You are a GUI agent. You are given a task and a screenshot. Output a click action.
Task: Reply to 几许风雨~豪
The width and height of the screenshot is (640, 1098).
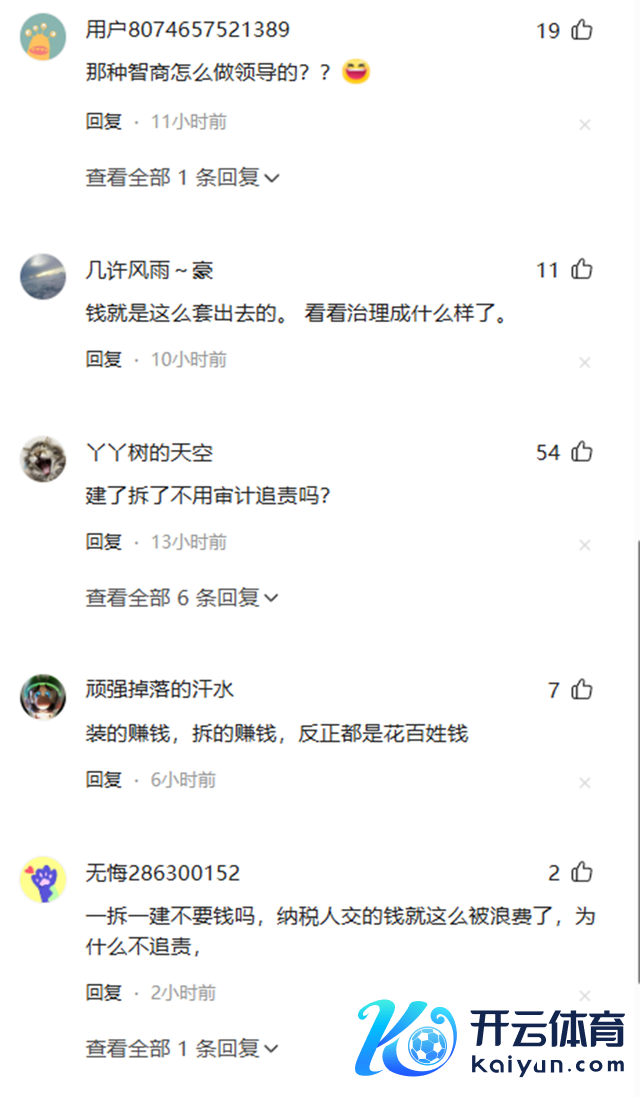point(103,360)
